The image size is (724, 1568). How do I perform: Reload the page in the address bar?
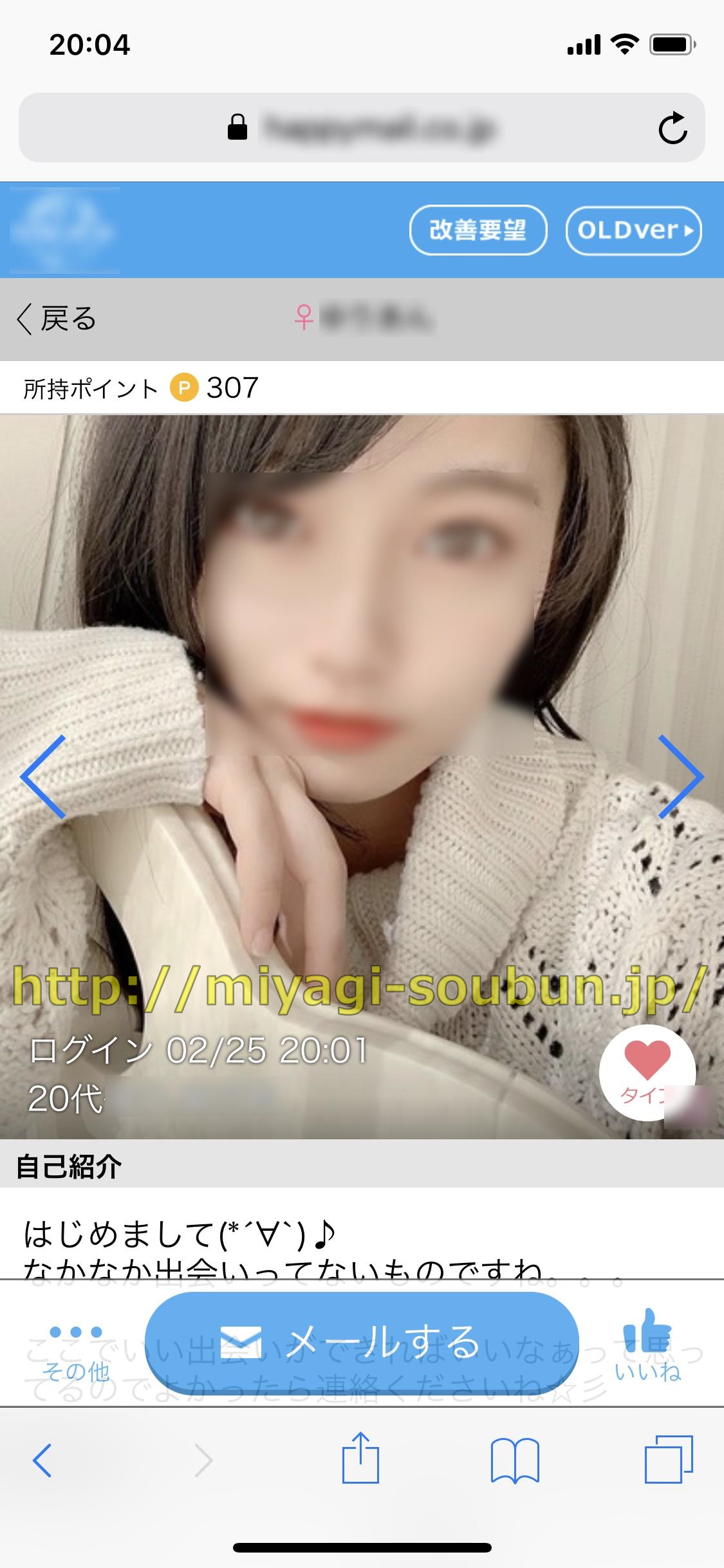tap(673, 127)
